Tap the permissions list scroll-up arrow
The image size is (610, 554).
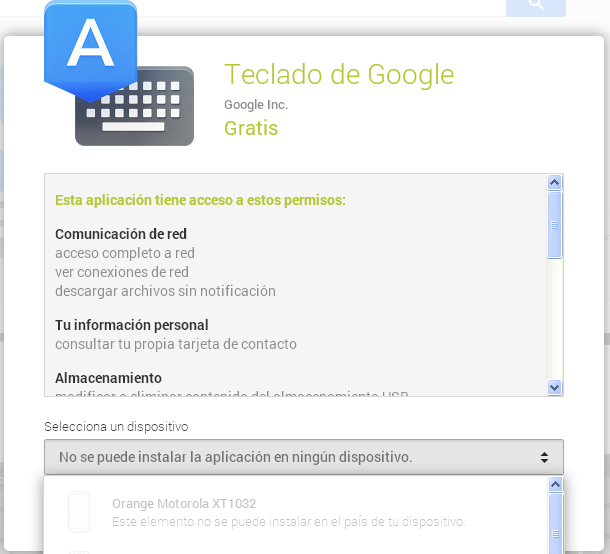point(555,182)
